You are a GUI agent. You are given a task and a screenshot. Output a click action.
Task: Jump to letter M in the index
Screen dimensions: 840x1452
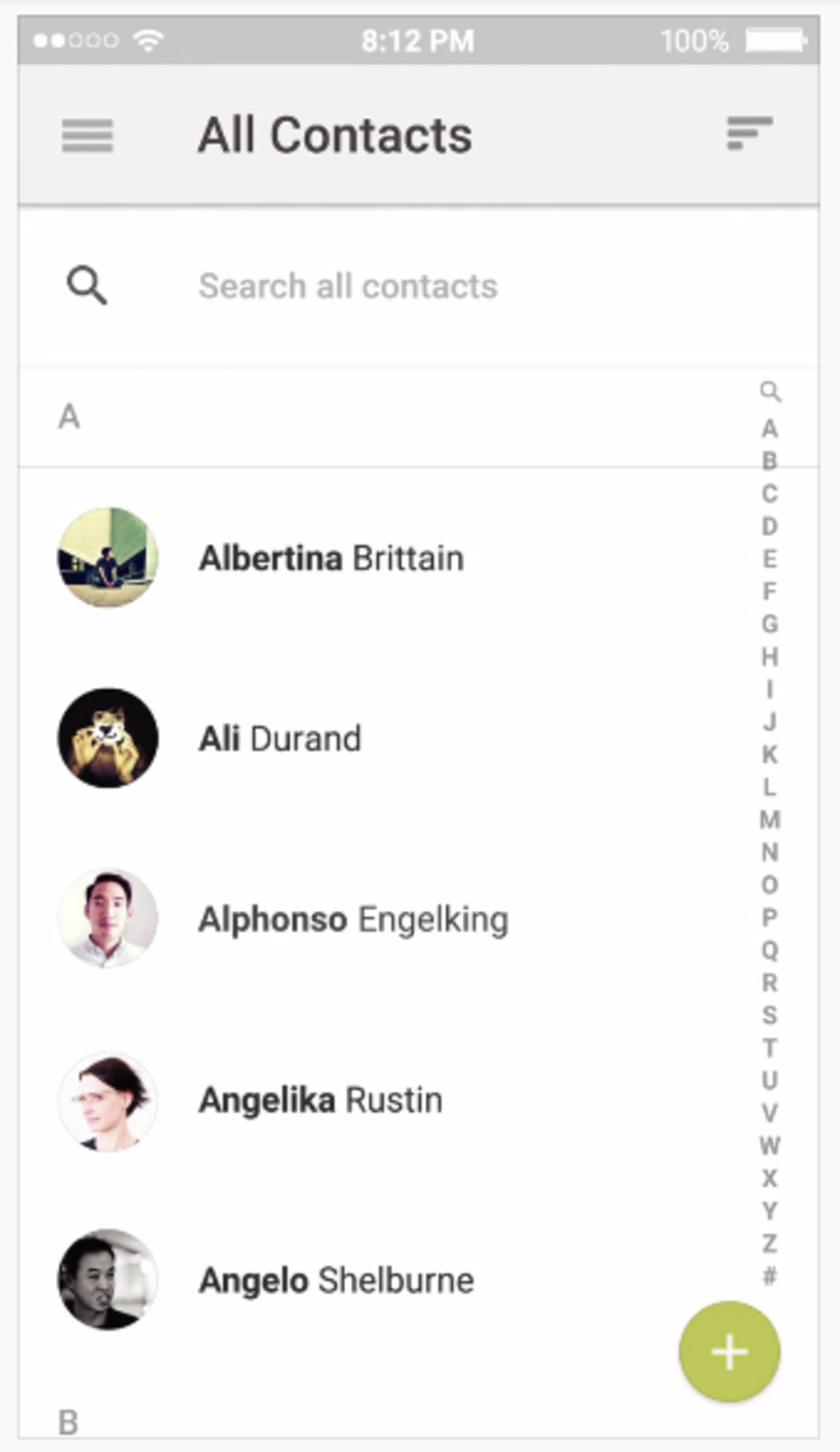click(769, 819)
